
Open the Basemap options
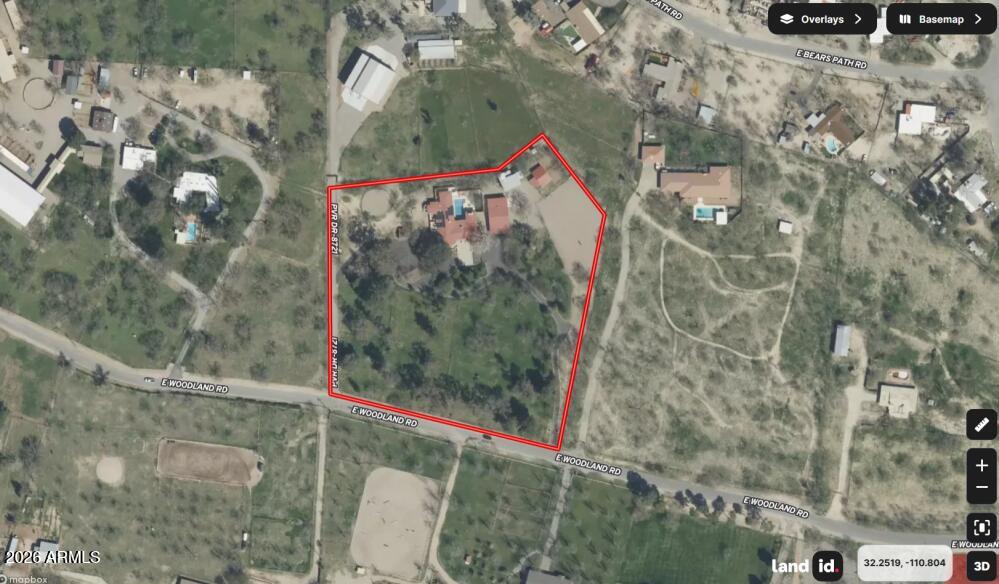[941, 19]
